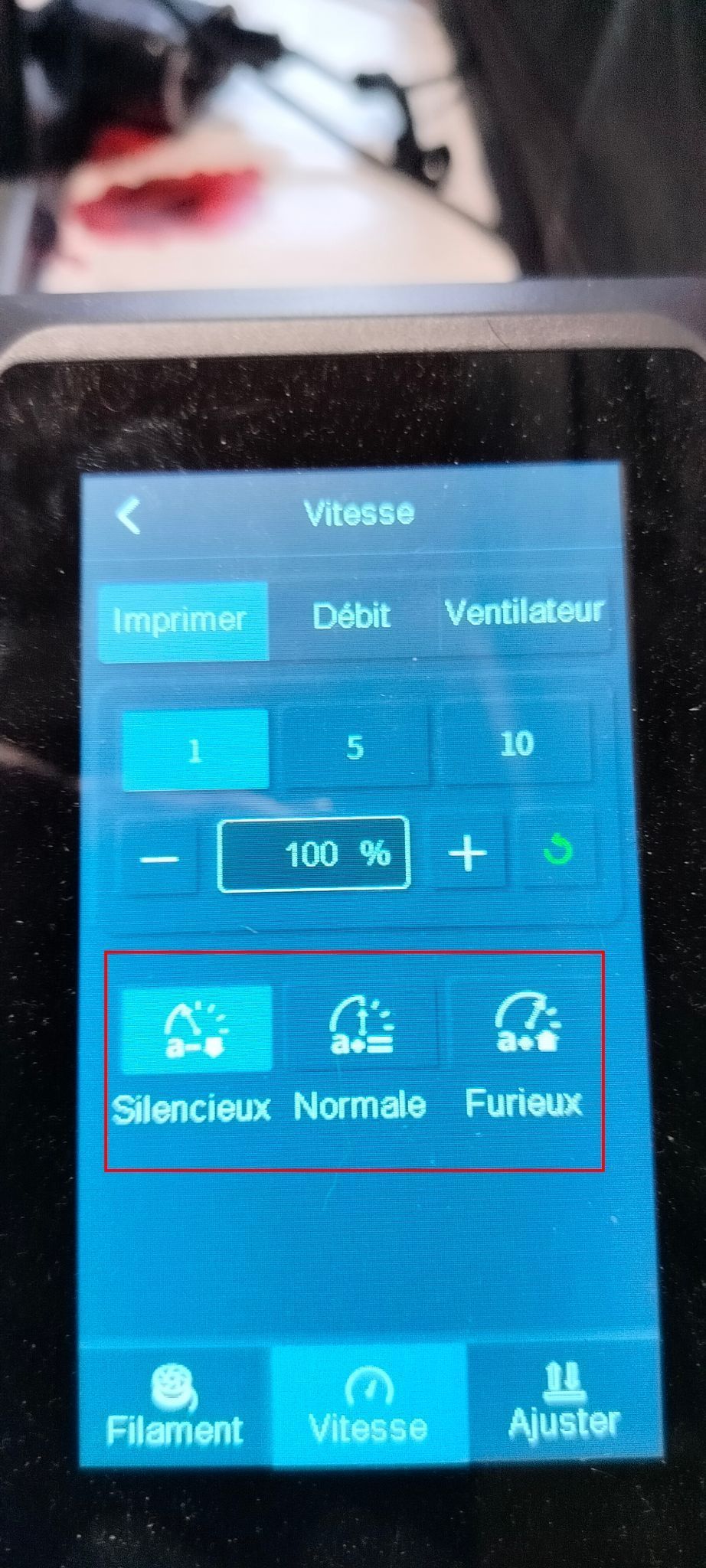706x1568 pixels.
Task: Select the Imprimer tab
Action: 181,619
